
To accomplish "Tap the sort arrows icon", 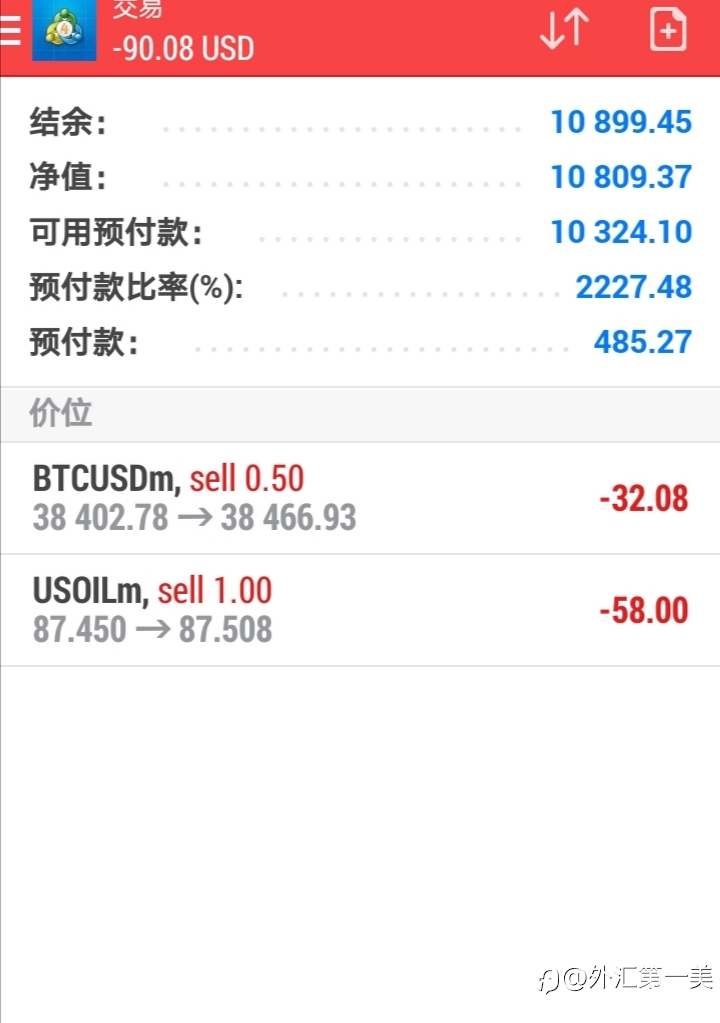I will [565, 29].
